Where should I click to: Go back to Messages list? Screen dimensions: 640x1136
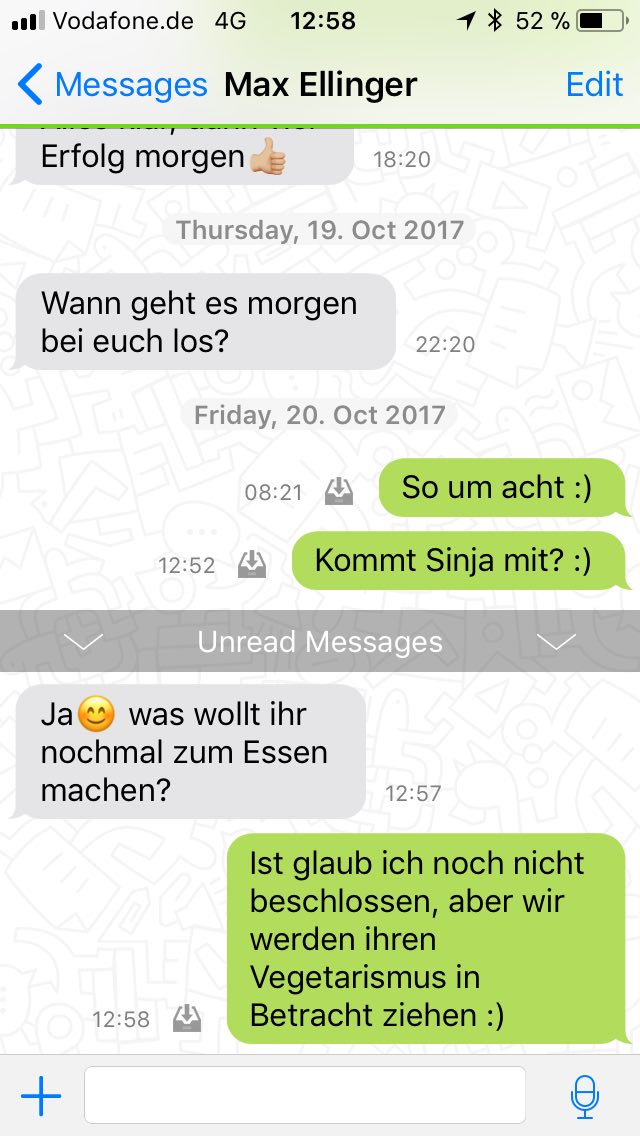point(112,85)
